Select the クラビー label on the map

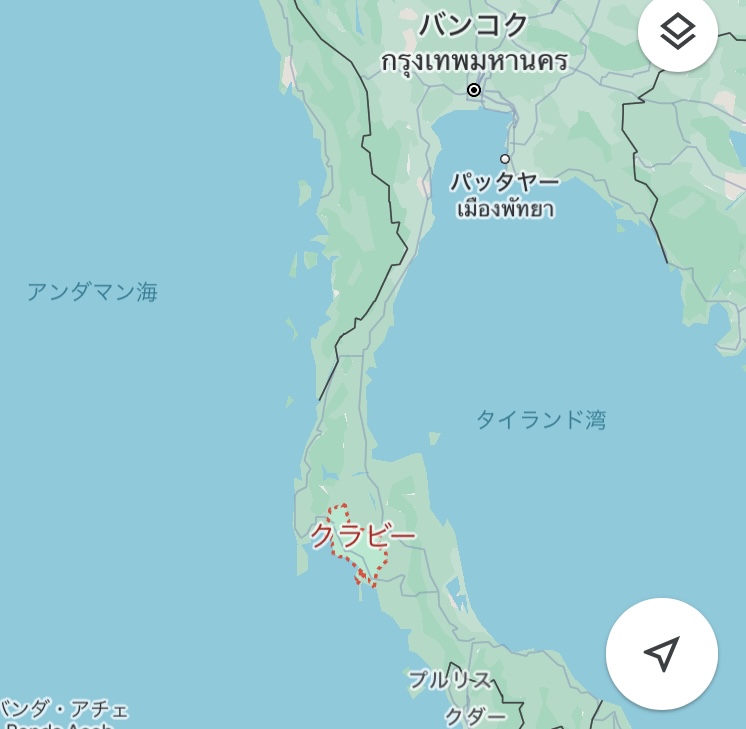tap(362, 537)
